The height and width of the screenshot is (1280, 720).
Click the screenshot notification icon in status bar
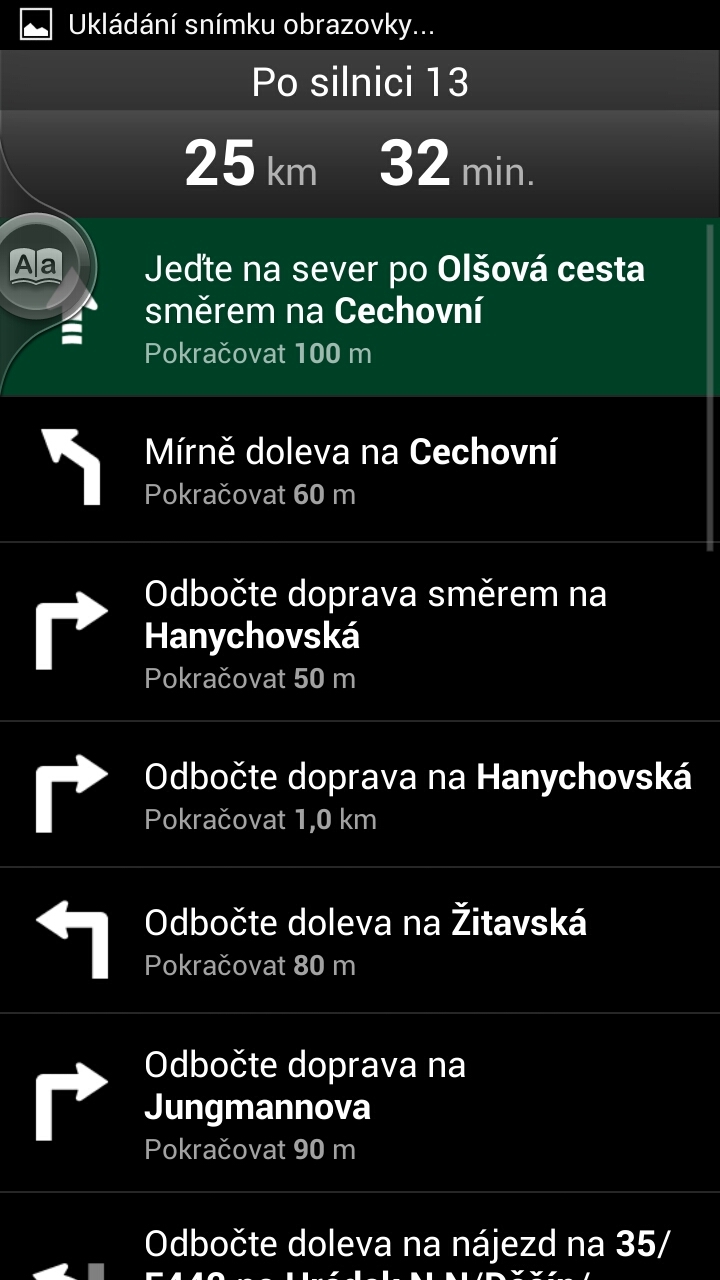tap(32, 27)
